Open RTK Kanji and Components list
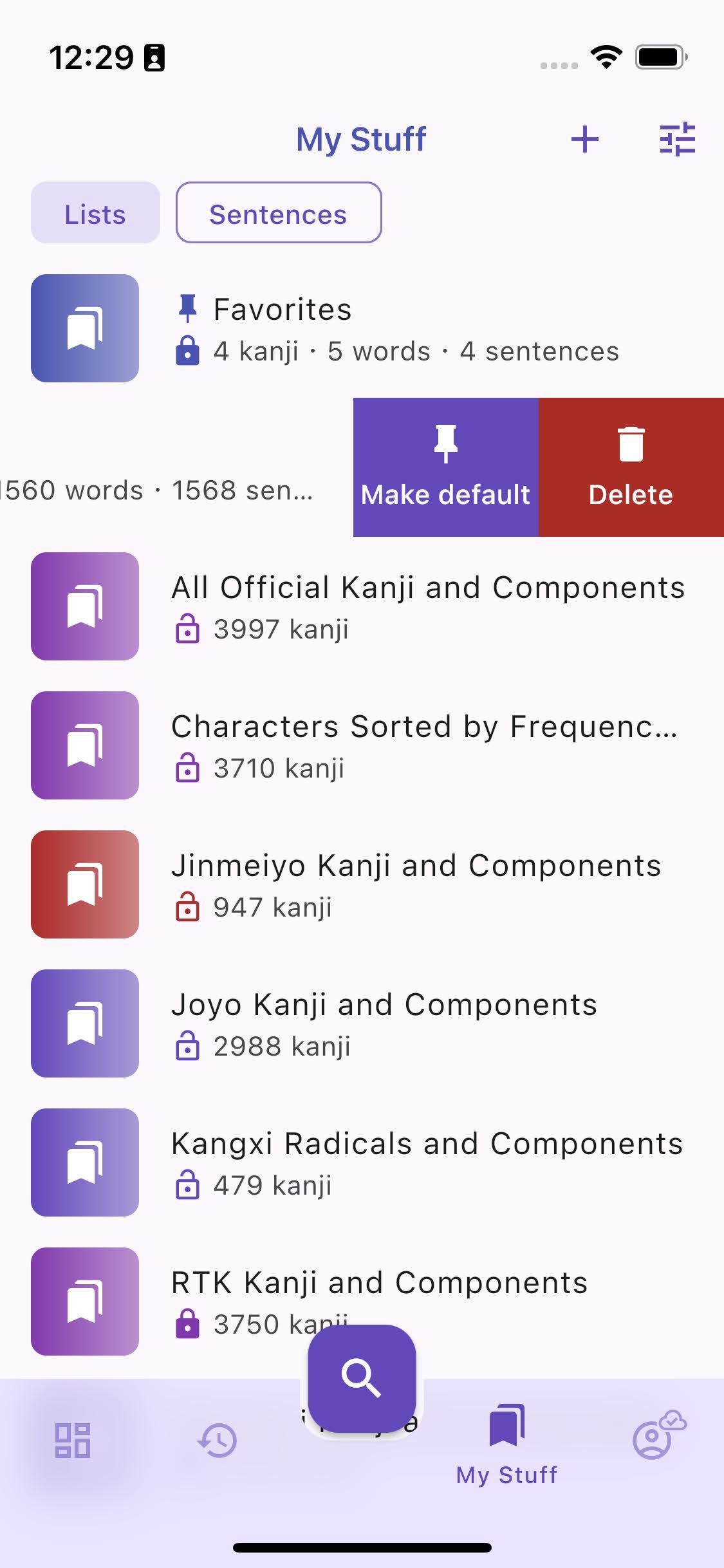724x1568 pixels. [362, 1302]
